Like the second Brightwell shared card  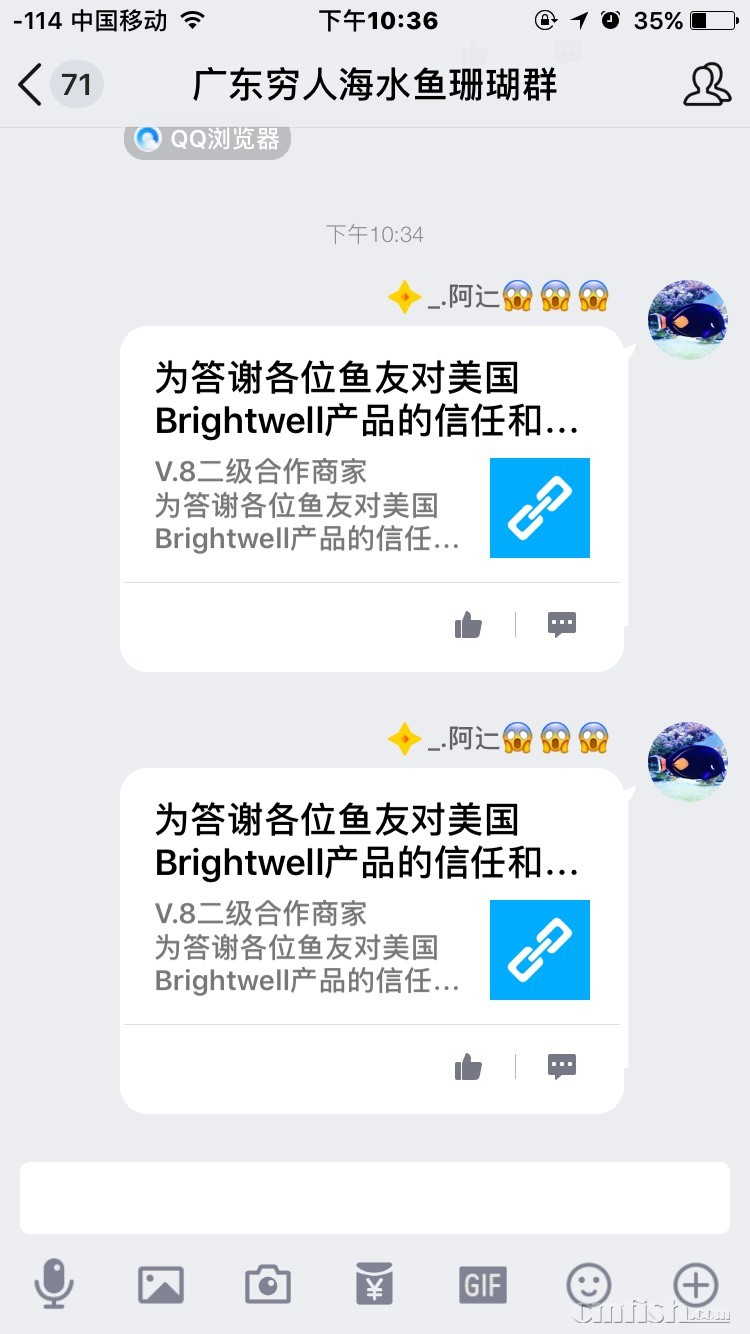468,1066
